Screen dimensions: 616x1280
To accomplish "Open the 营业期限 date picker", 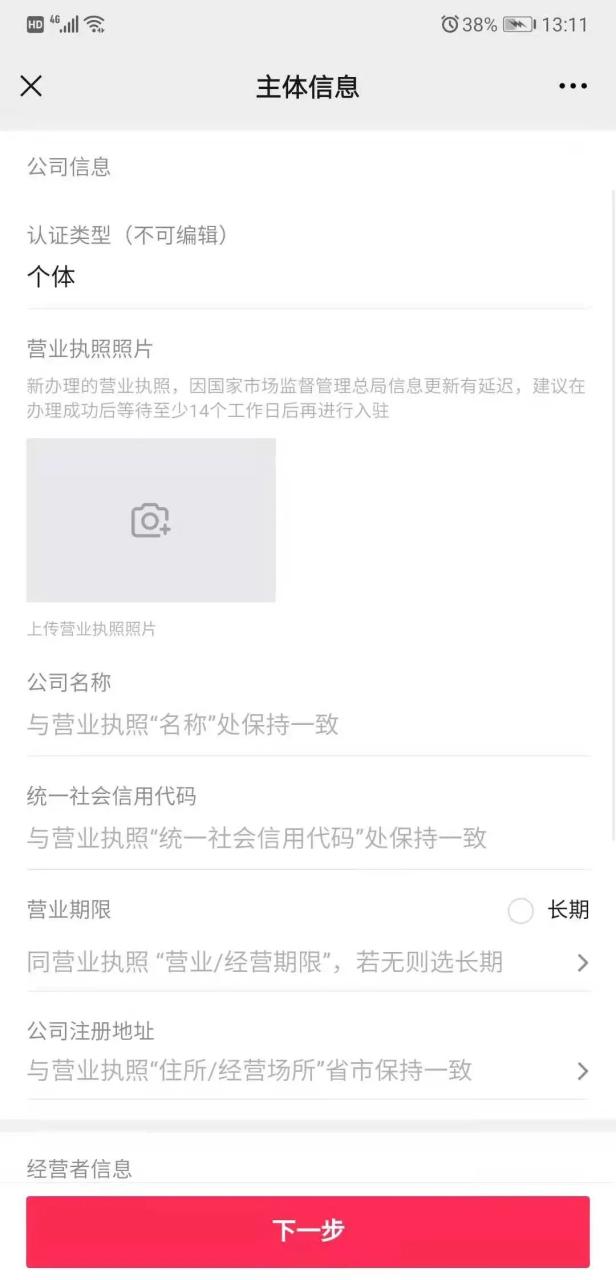I will coord(300,963).
